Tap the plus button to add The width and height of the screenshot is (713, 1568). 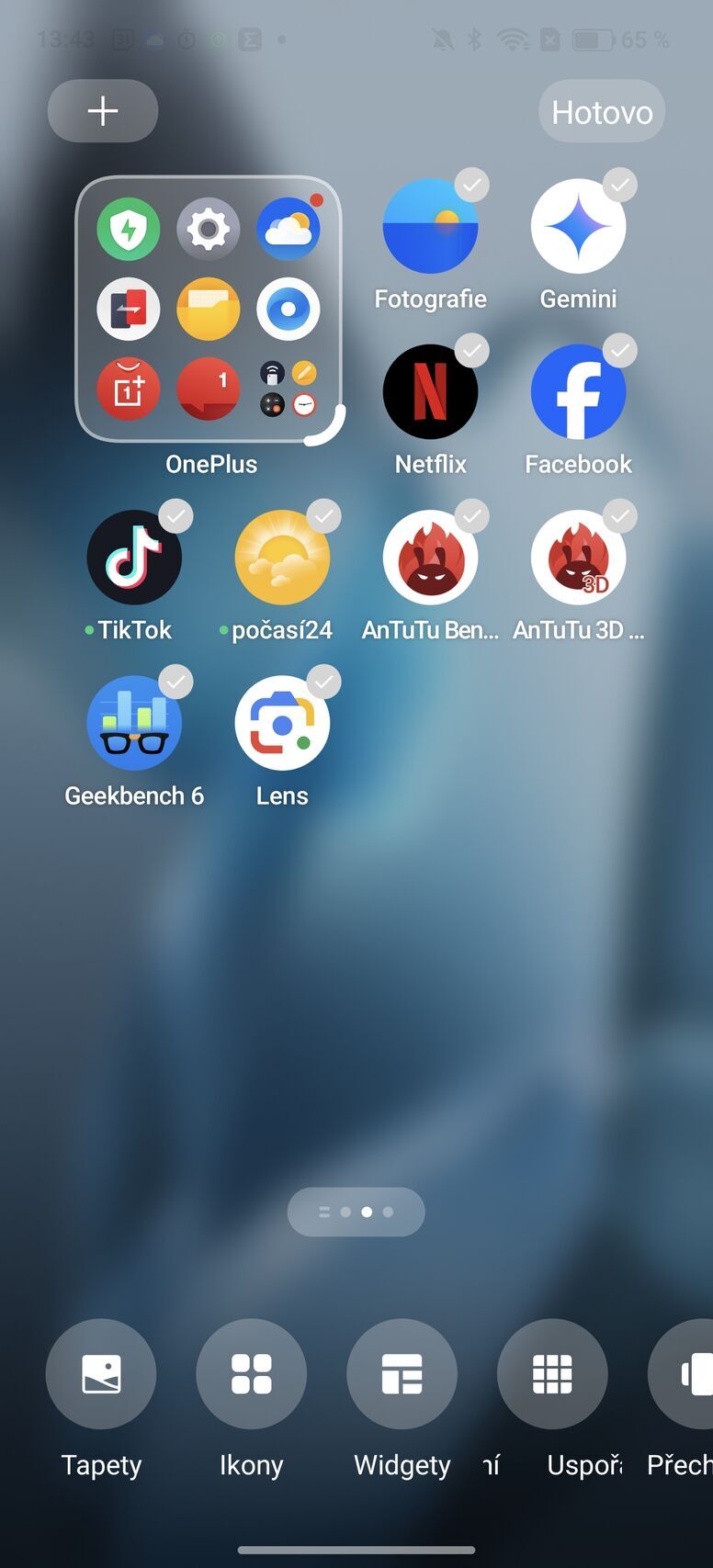[102, 111]
